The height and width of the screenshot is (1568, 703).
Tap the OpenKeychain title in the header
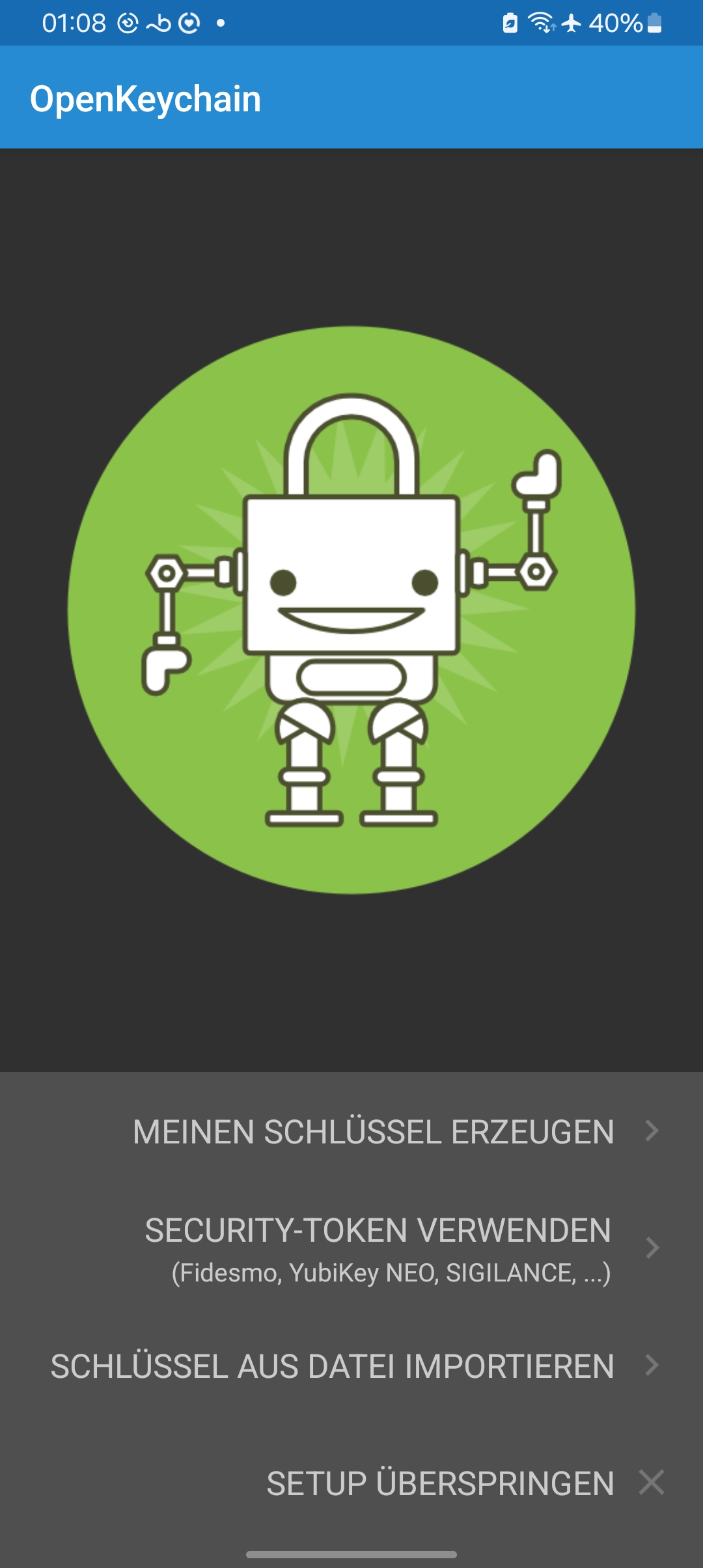pyautogui.click(x=145, y=99)
